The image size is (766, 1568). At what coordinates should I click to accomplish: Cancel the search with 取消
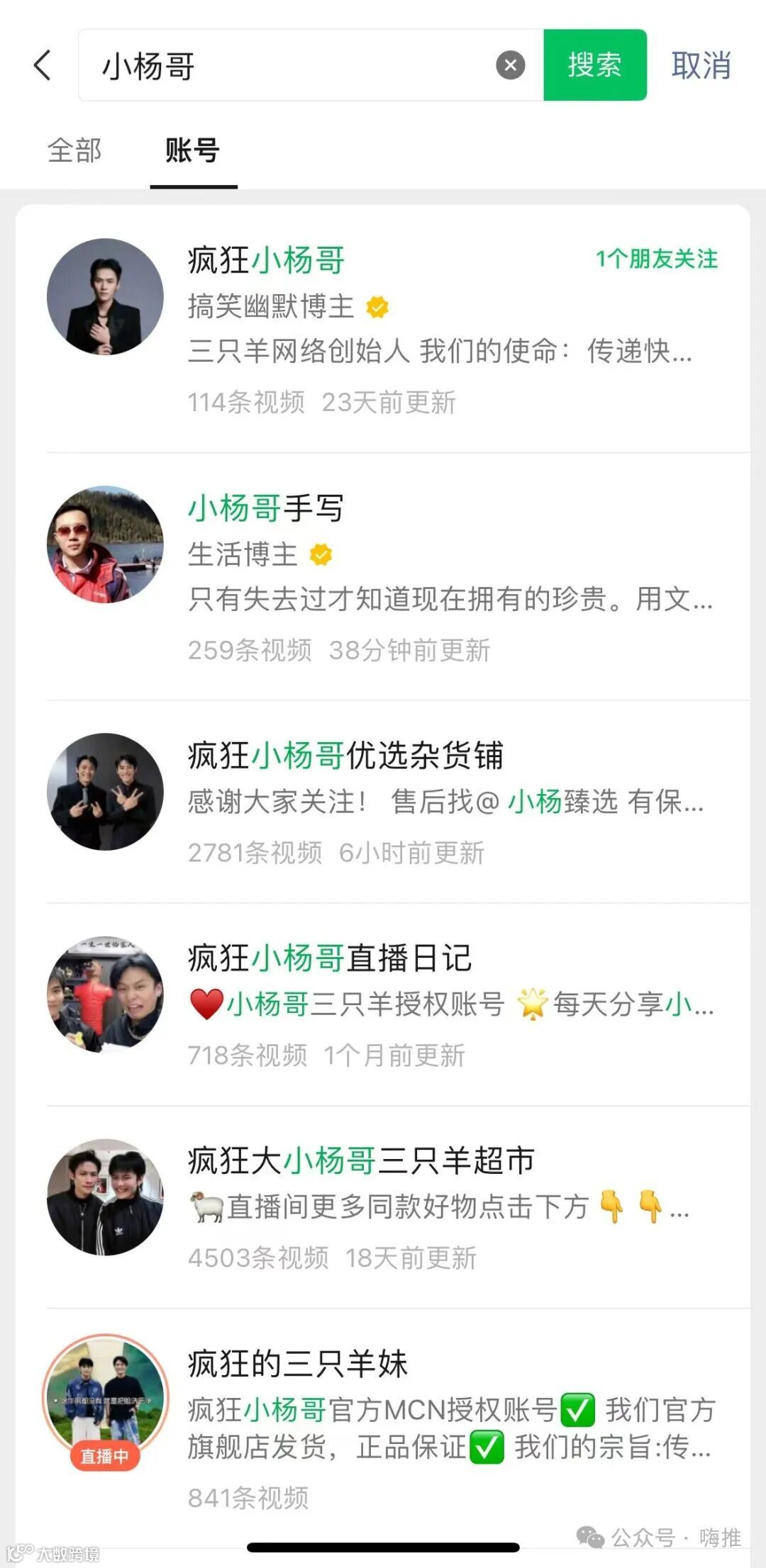701,65
